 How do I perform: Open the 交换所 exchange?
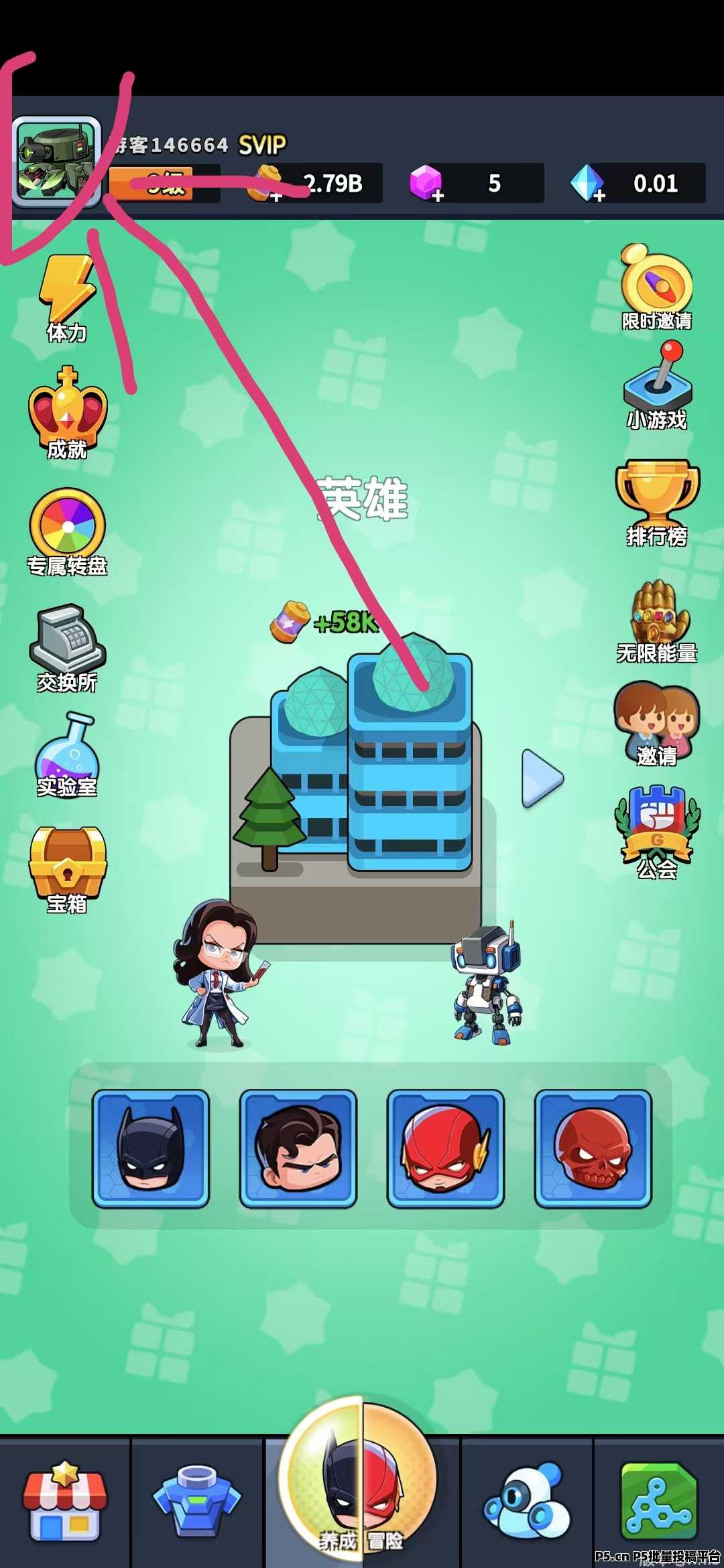[67, 647]
